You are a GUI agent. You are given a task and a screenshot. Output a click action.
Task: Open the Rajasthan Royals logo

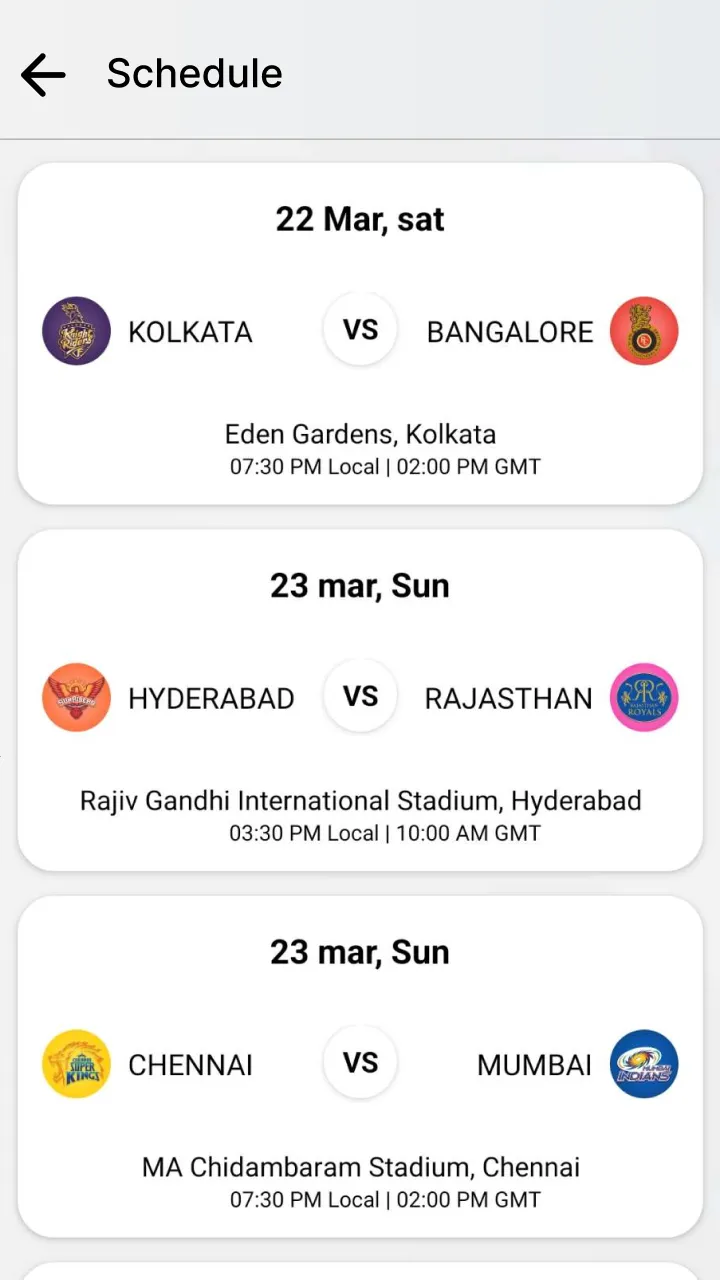644,697
